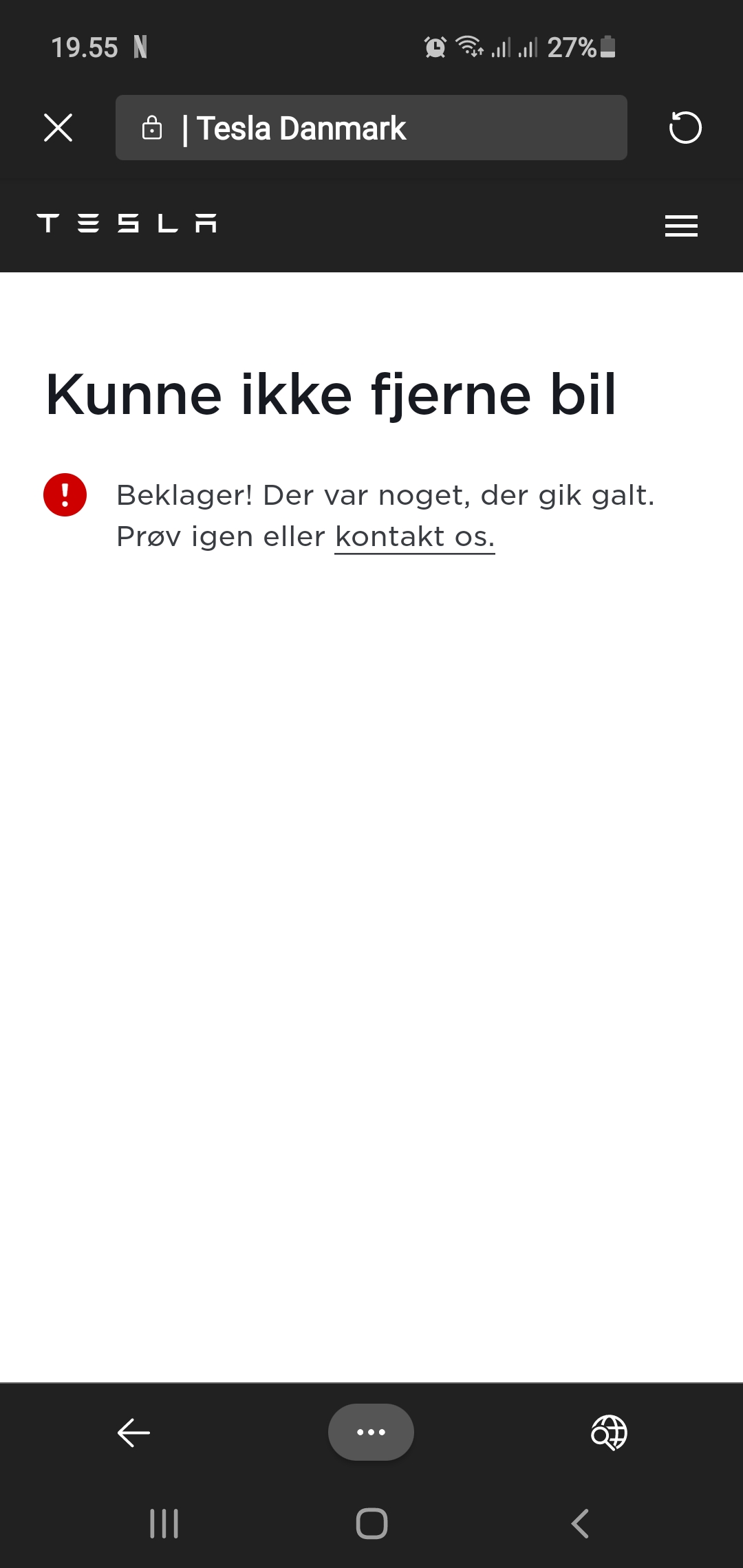The image size is (743, 1568).
Task: Open page in external browser
Action: click(609, 1433)
